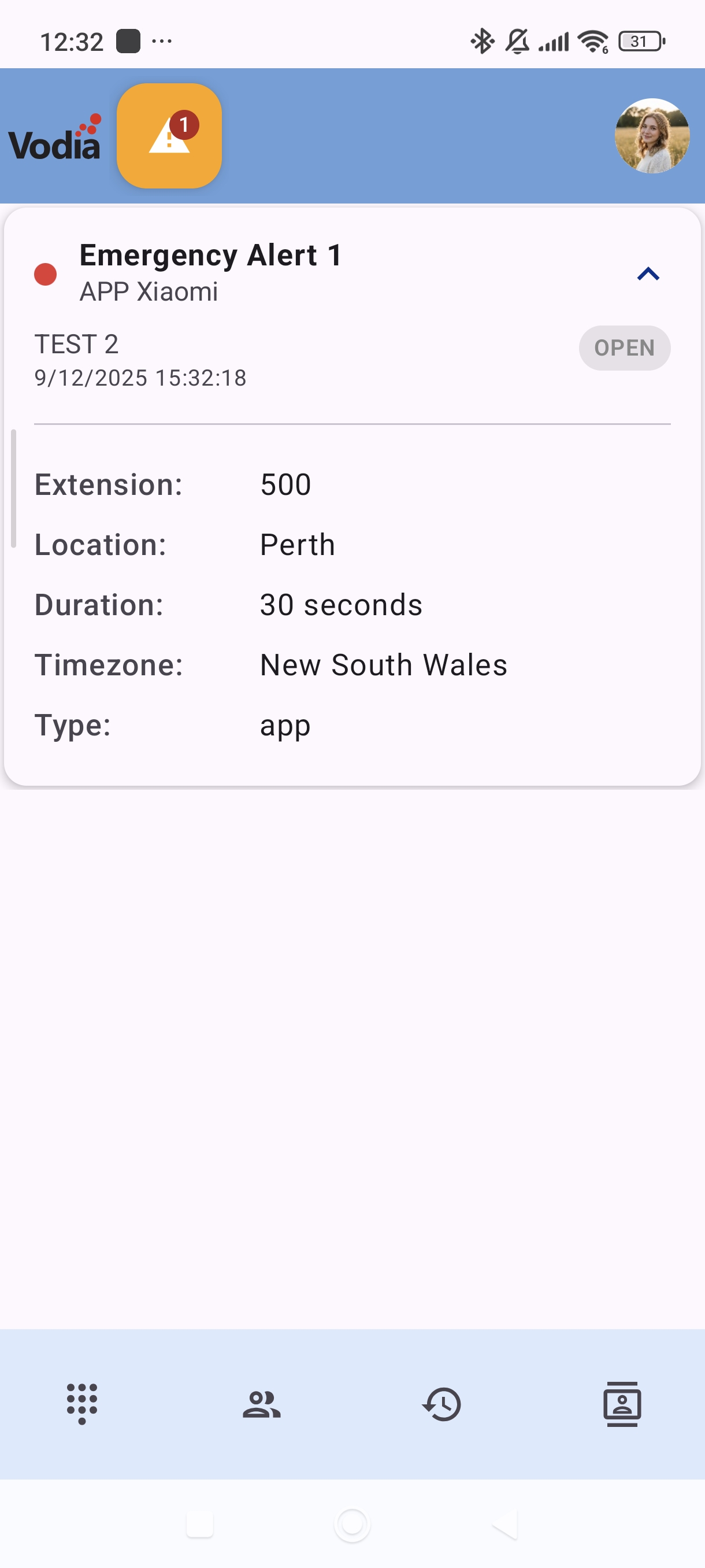Switch to the contacts people tab
Screen dimensions: 705x1568
(262, 1404)
